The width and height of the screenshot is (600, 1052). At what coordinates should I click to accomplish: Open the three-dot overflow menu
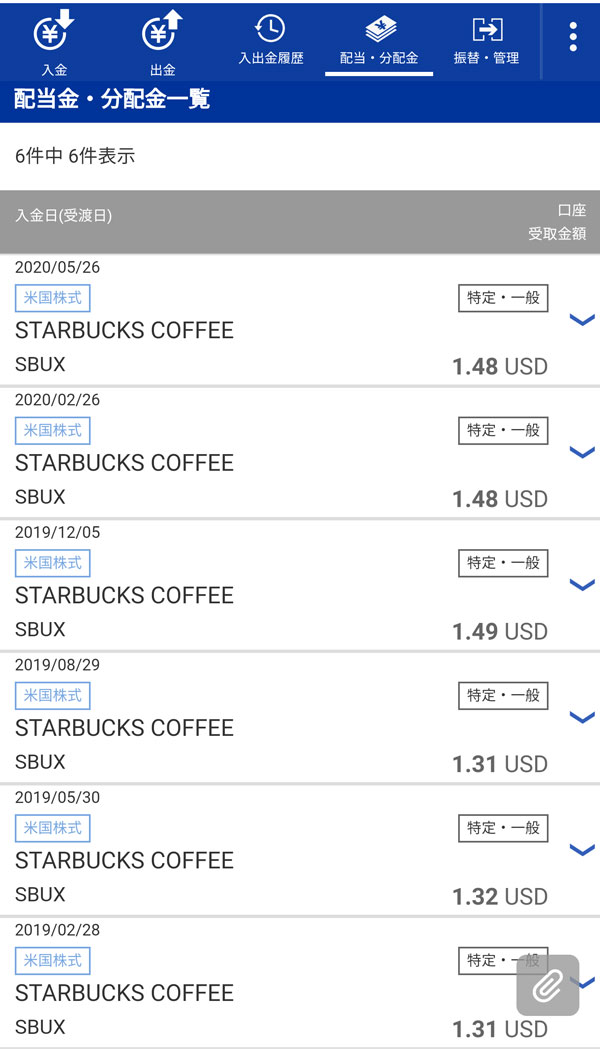(572, 38)
